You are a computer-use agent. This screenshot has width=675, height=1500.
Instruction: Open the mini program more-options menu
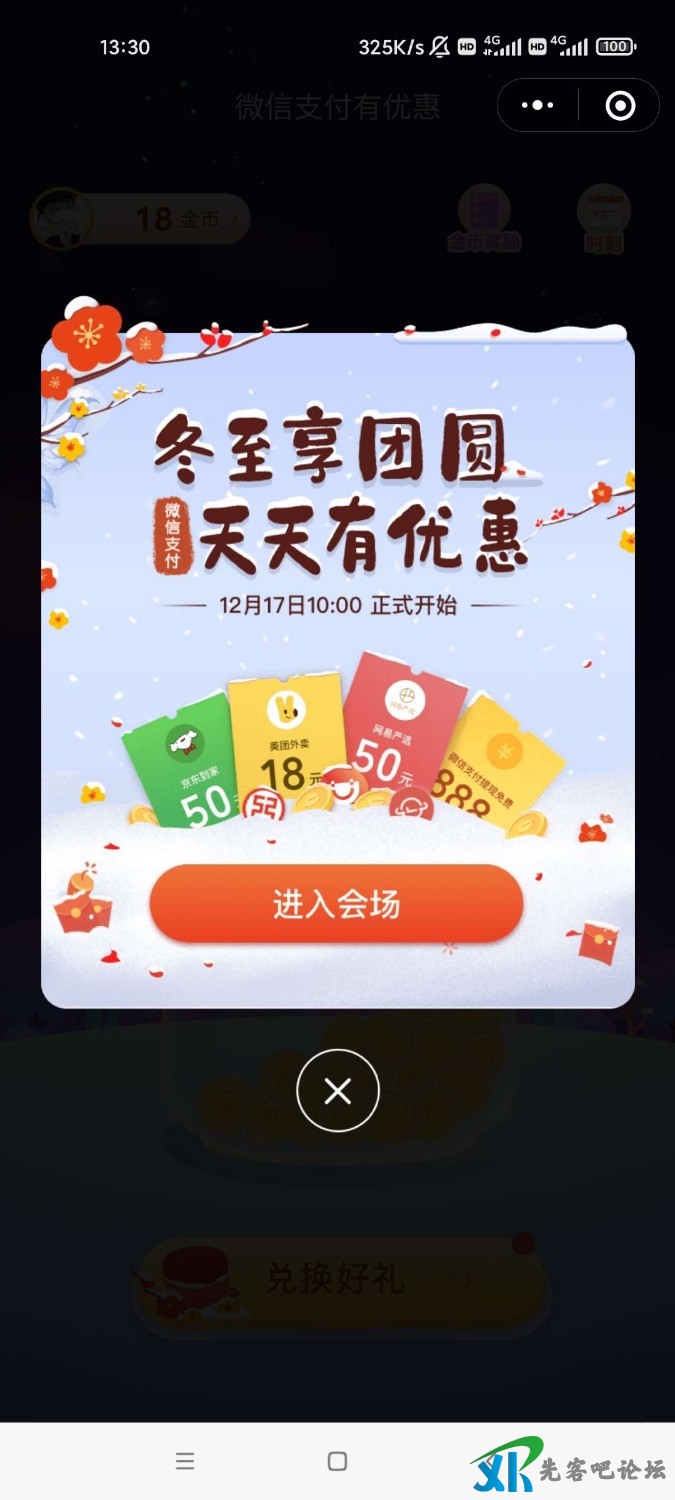(x=538, y=105)
